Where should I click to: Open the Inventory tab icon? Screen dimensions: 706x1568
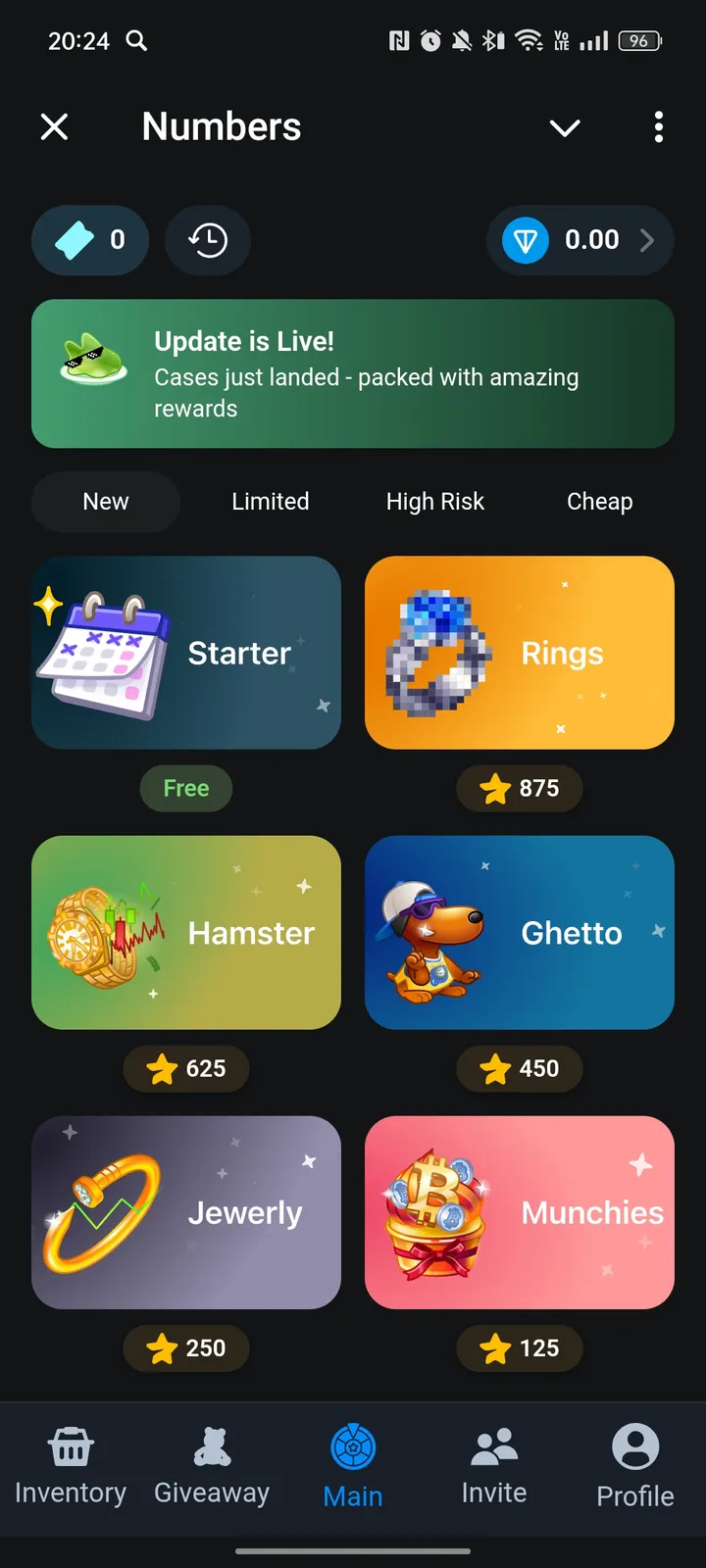[70, 1445]
